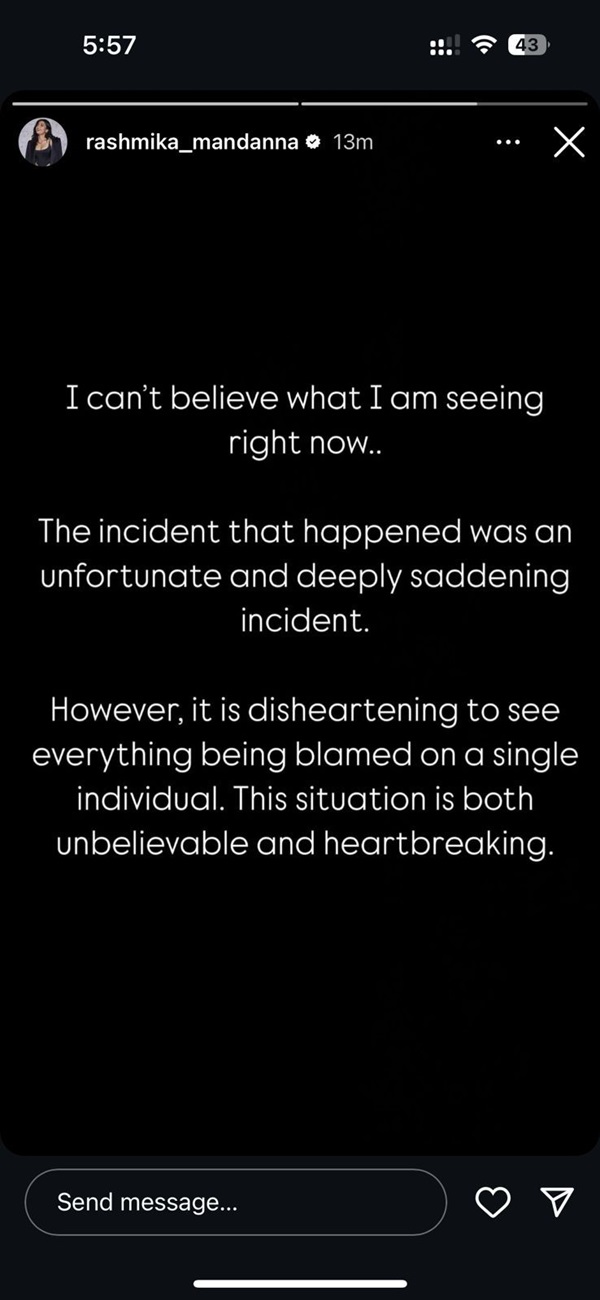Open the three-dot story options menu
The width and height of the screenshot is (600, 1300).
pos(508,143)
